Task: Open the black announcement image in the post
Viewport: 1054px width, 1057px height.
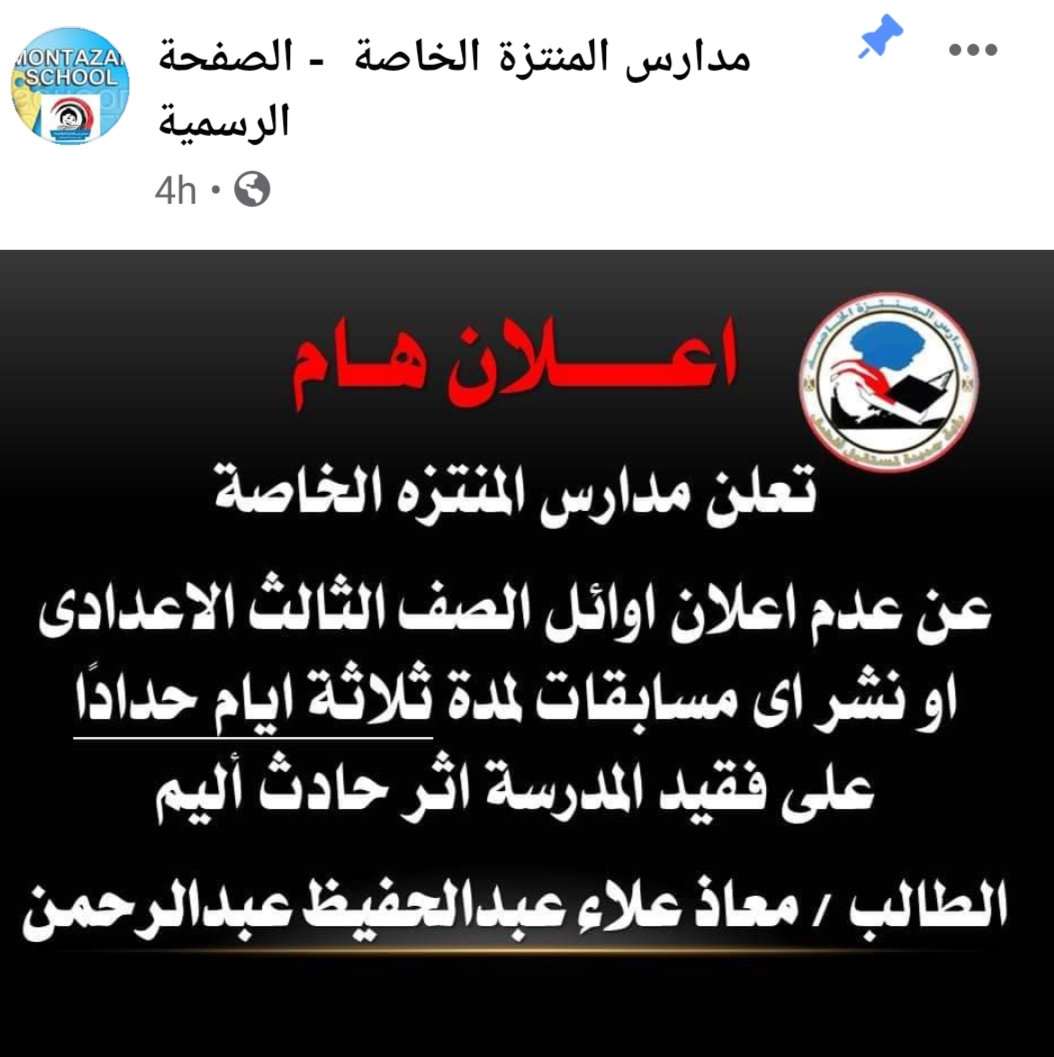Action: point(527,650)
